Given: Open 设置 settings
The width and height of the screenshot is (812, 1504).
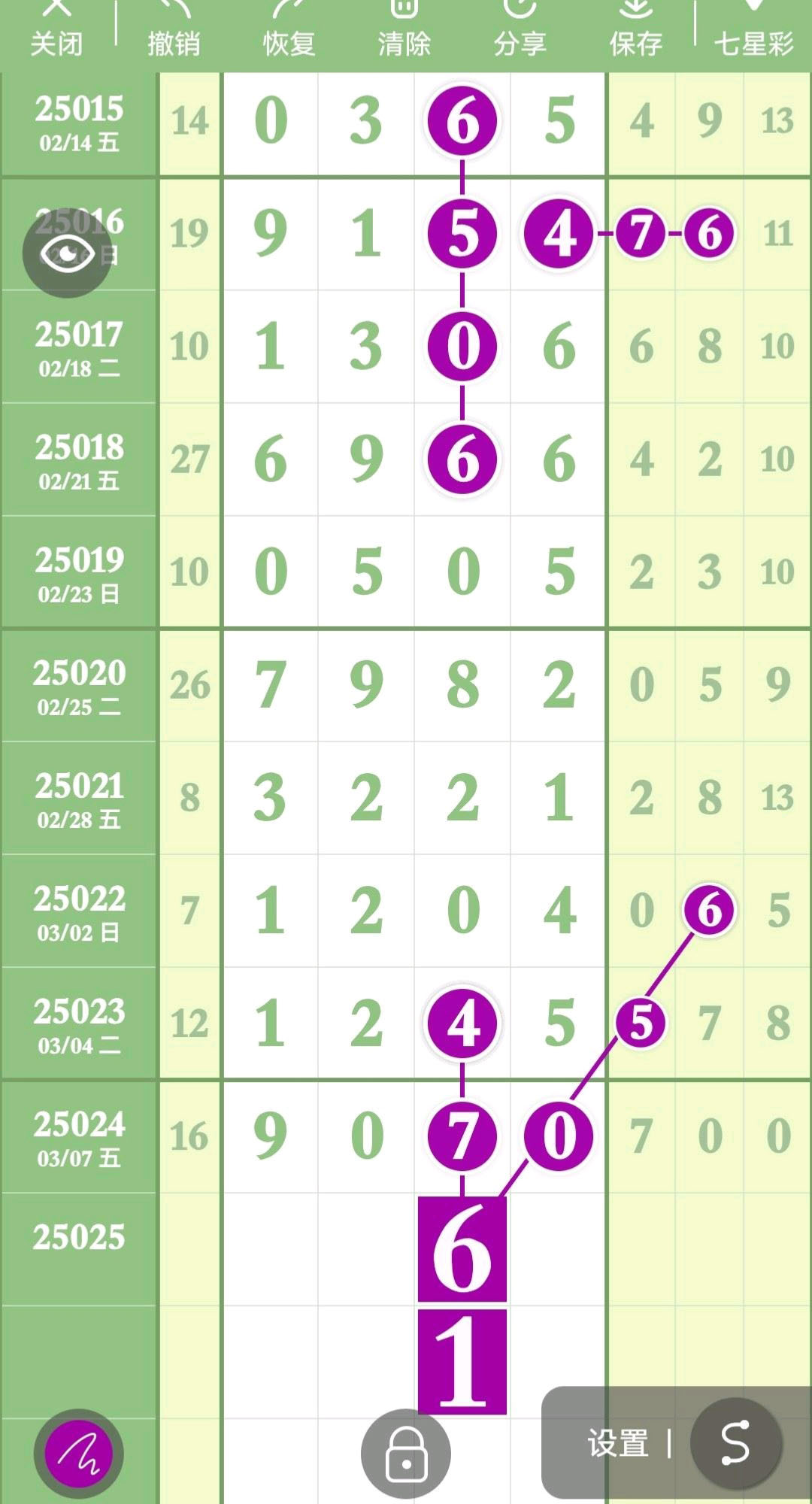Looking at the screenshot, I should pyautogui.click(x=618, y=1443).
